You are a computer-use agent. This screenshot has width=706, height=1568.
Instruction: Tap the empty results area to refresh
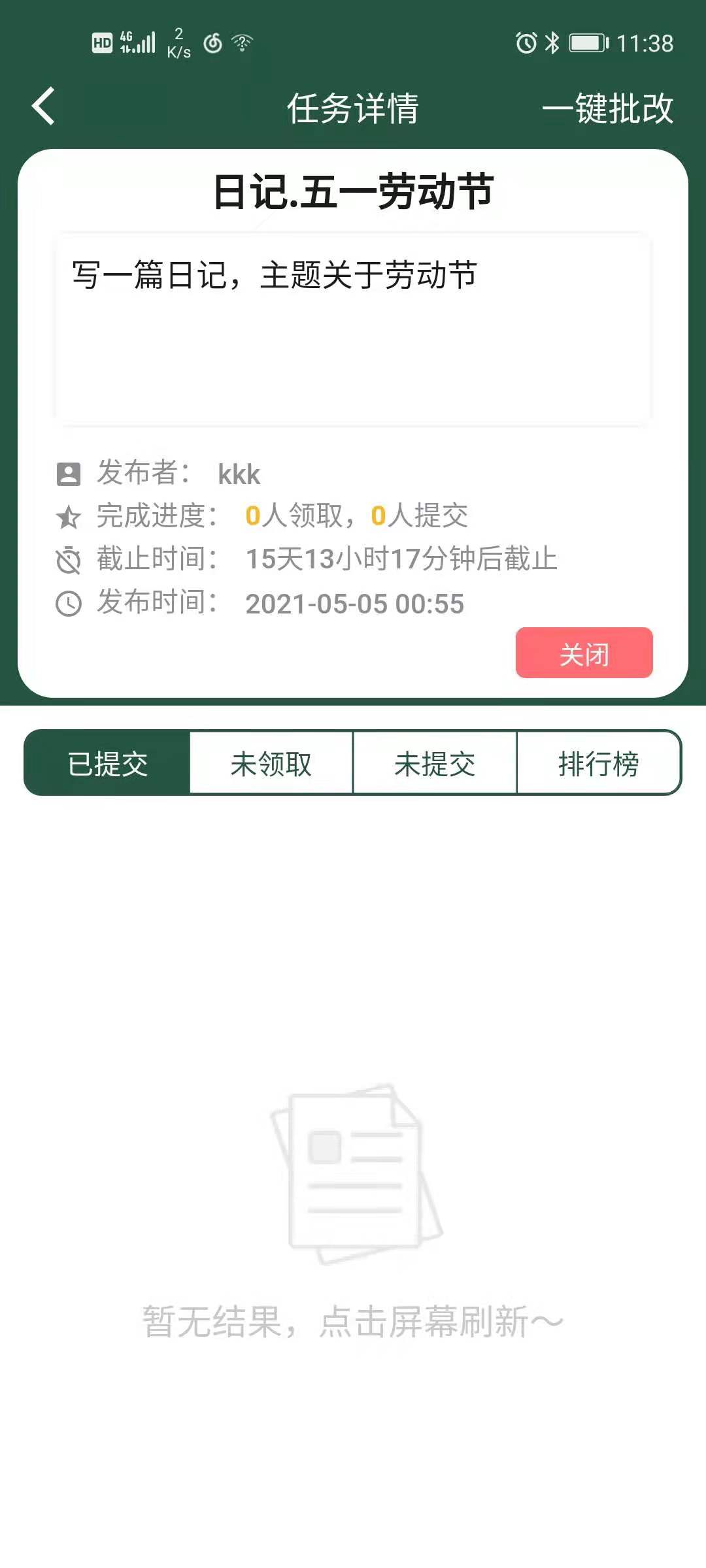click(353, 1209)
